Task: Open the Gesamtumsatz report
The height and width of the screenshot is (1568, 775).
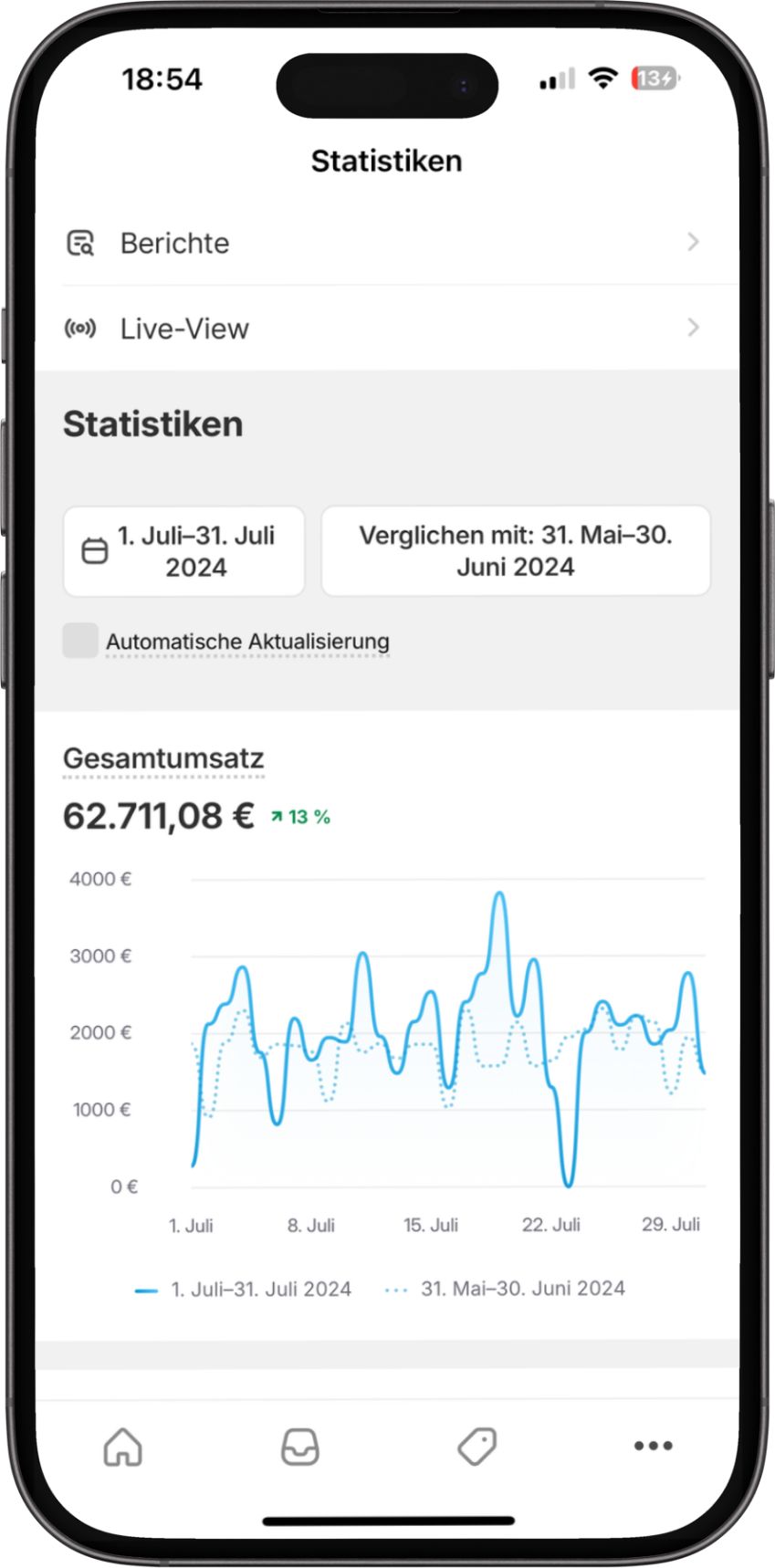Action: (x=163, y=758)
